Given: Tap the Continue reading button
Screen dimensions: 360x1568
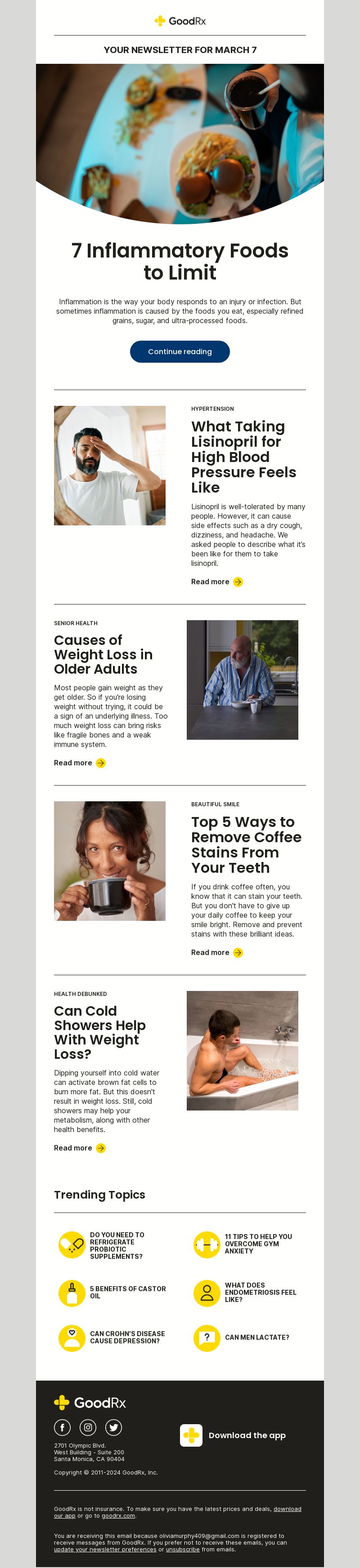Looking at the screenshot, I should (x=180, y=351).
